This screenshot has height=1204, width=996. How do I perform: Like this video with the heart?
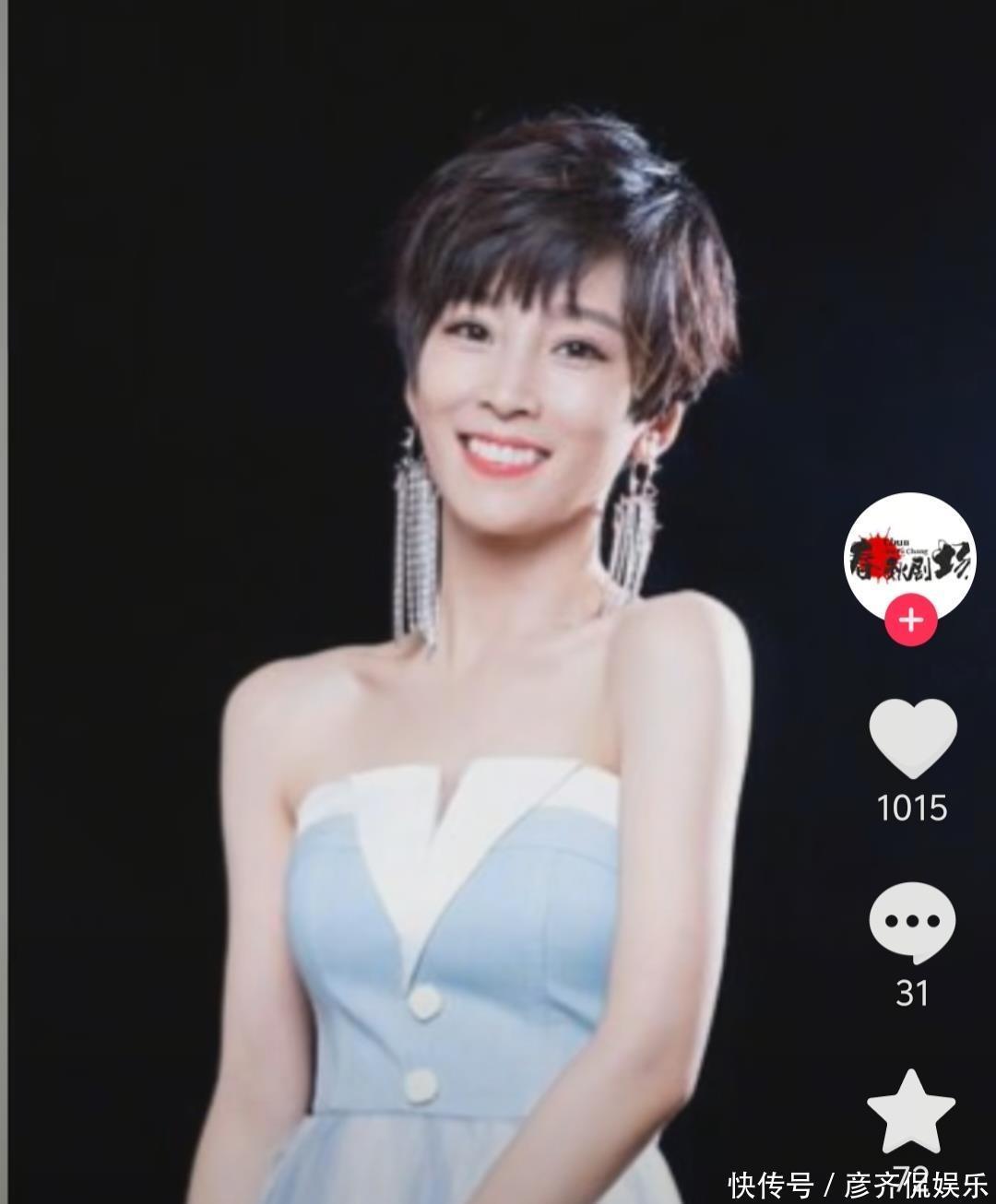912,738
